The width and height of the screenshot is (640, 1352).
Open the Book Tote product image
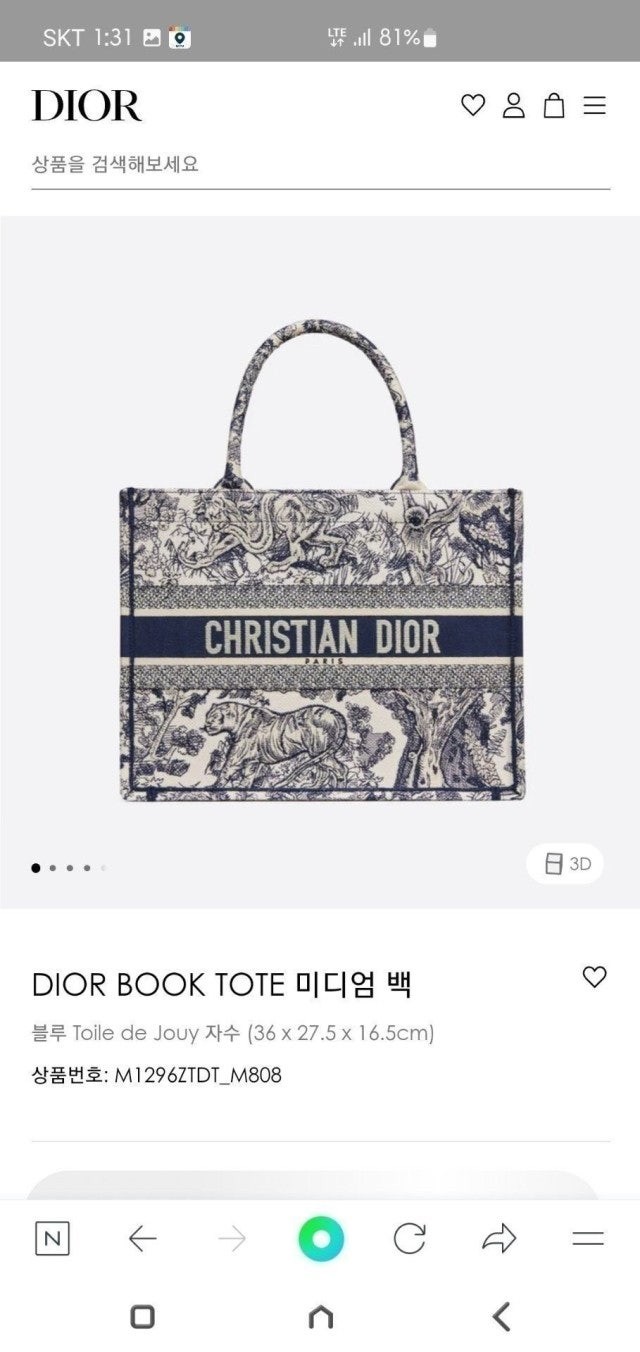322,562
